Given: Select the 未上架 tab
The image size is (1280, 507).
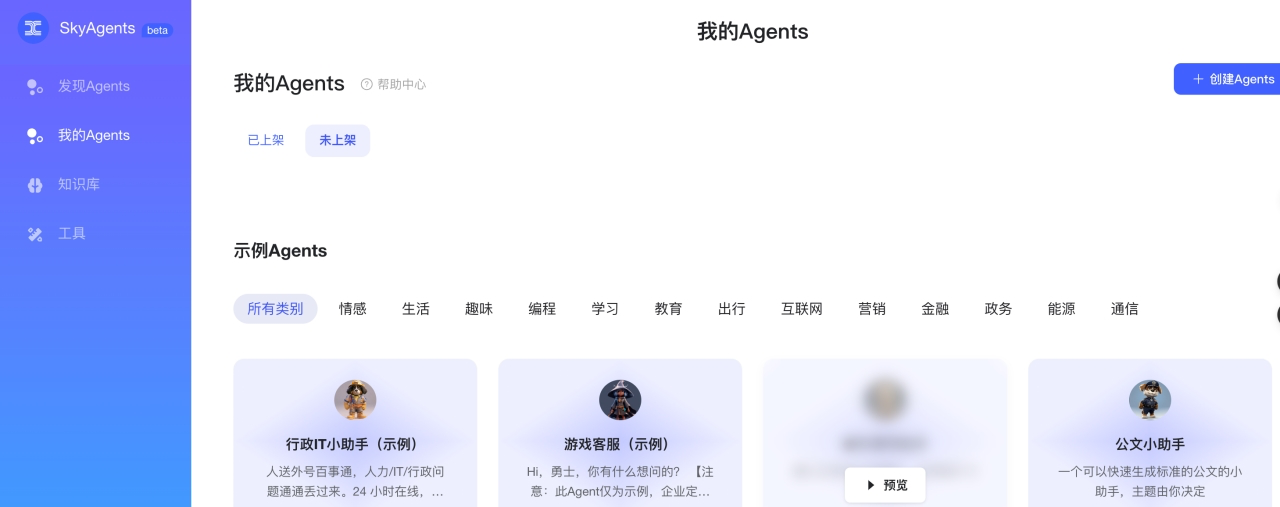Looking at the screenshot, I should 337,140.
